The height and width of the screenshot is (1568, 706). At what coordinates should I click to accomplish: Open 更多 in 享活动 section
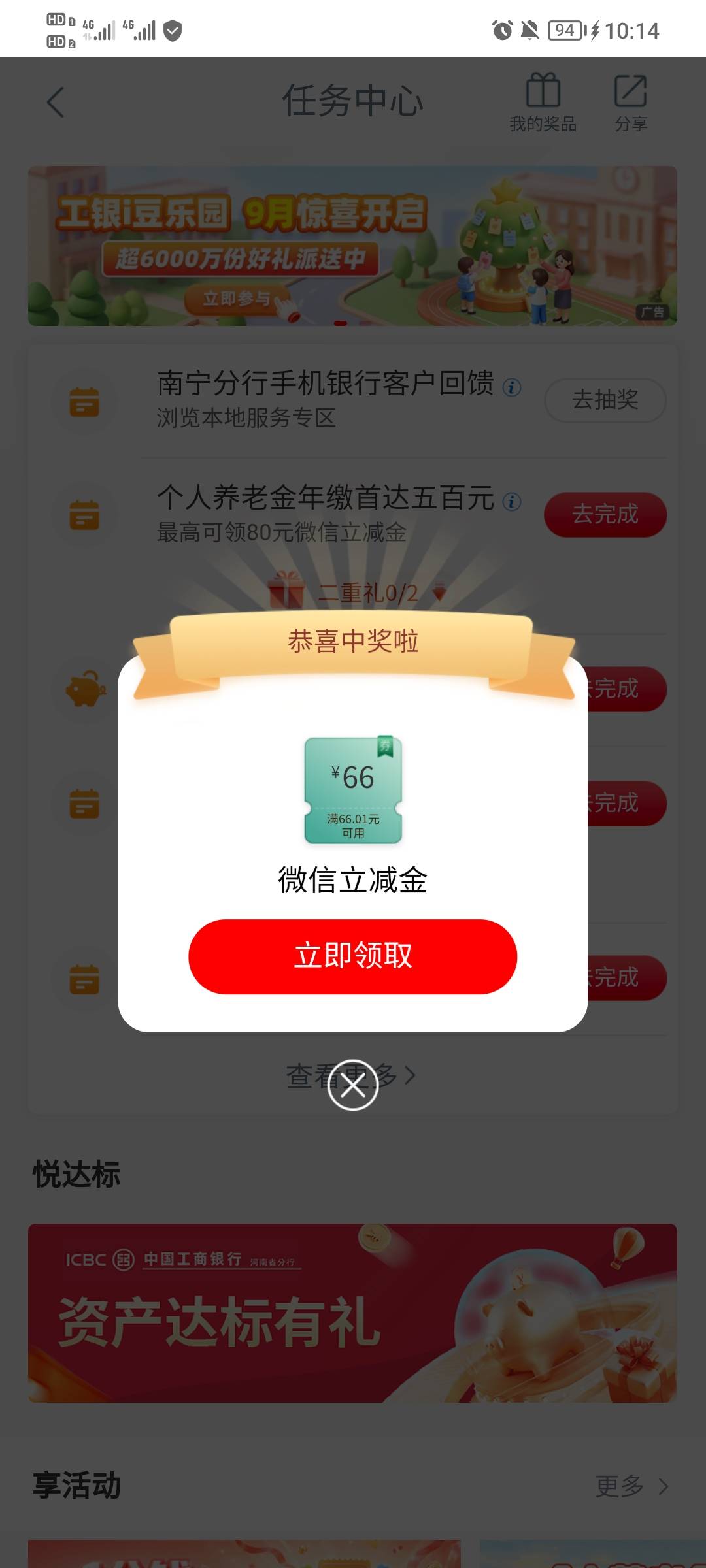632,1486
